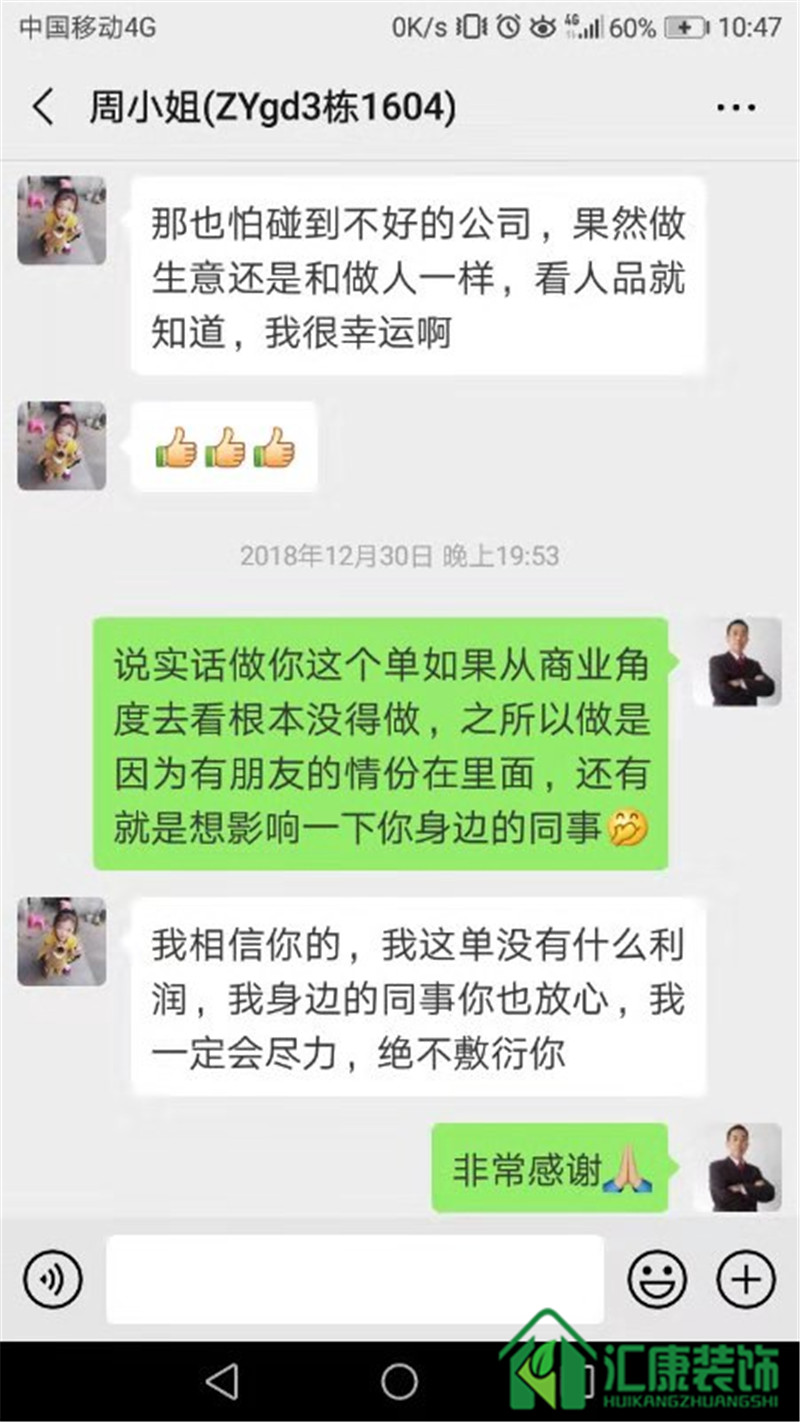This screenshot has width=800, height=1422.
Task: Tap the system back navigation button
Action: tap(220, 1381)
